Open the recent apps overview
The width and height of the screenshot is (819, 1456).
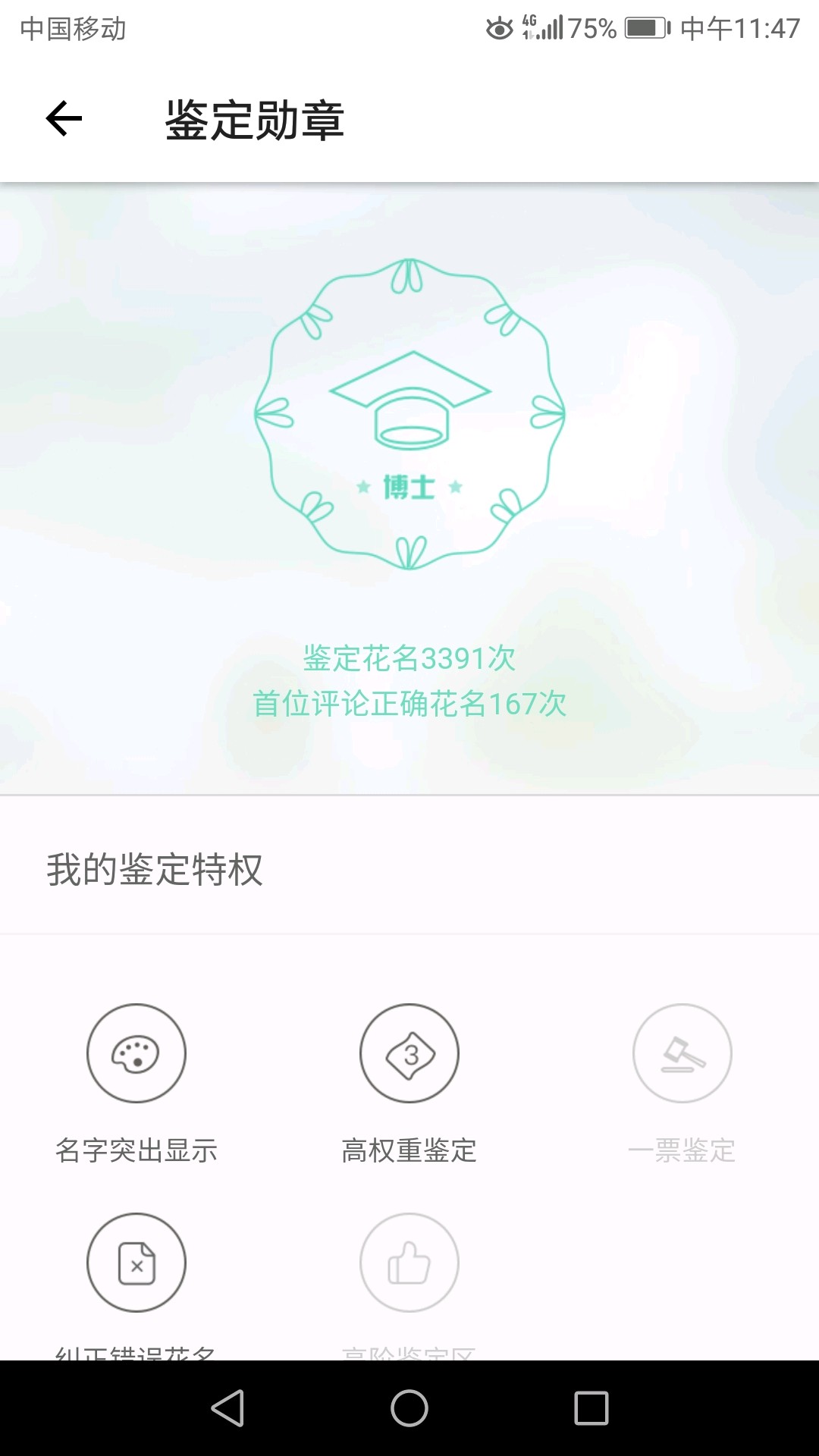pos(591,1408)
